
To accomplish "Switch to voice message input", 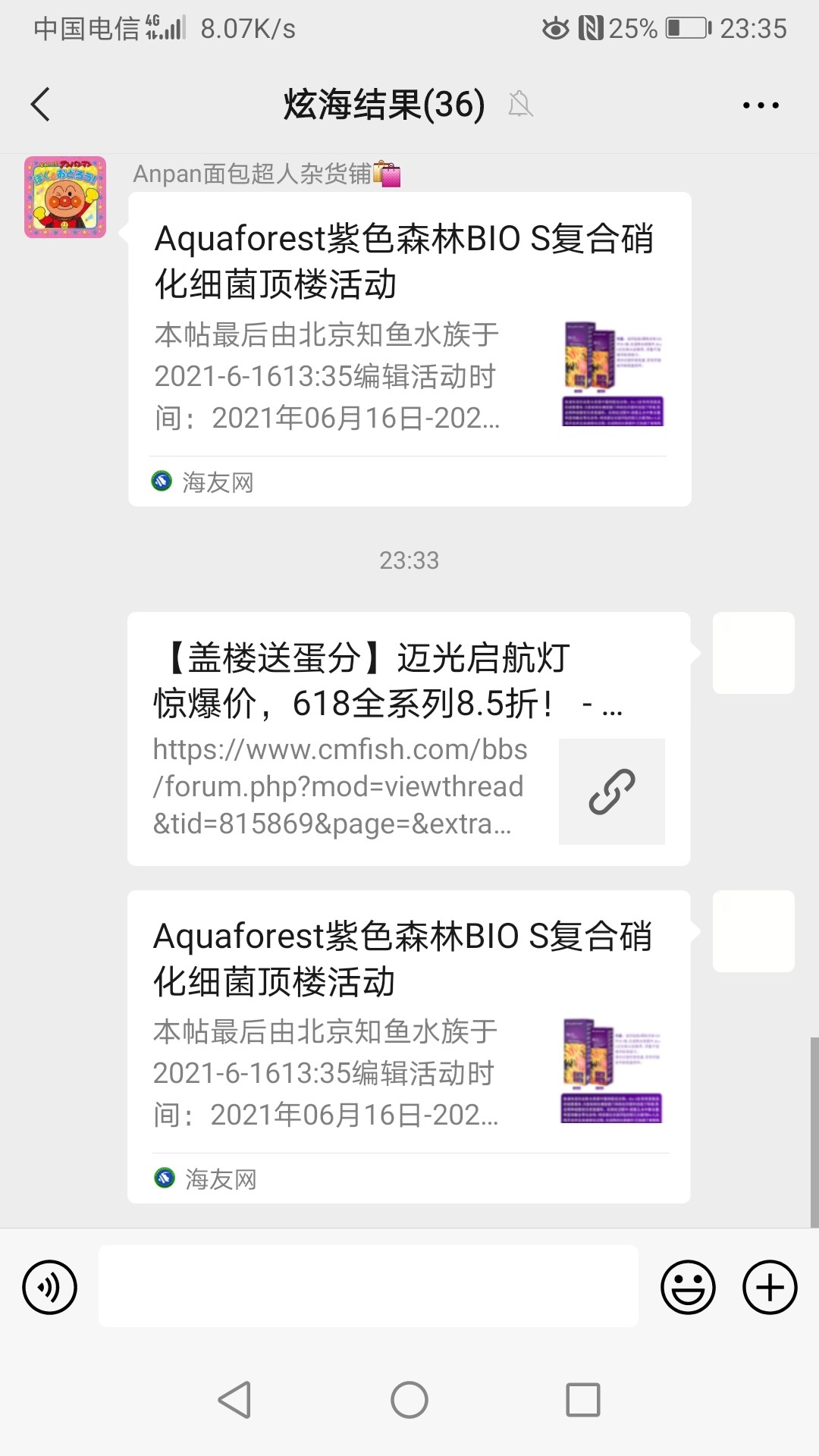I will click(x=50, y=1287).
